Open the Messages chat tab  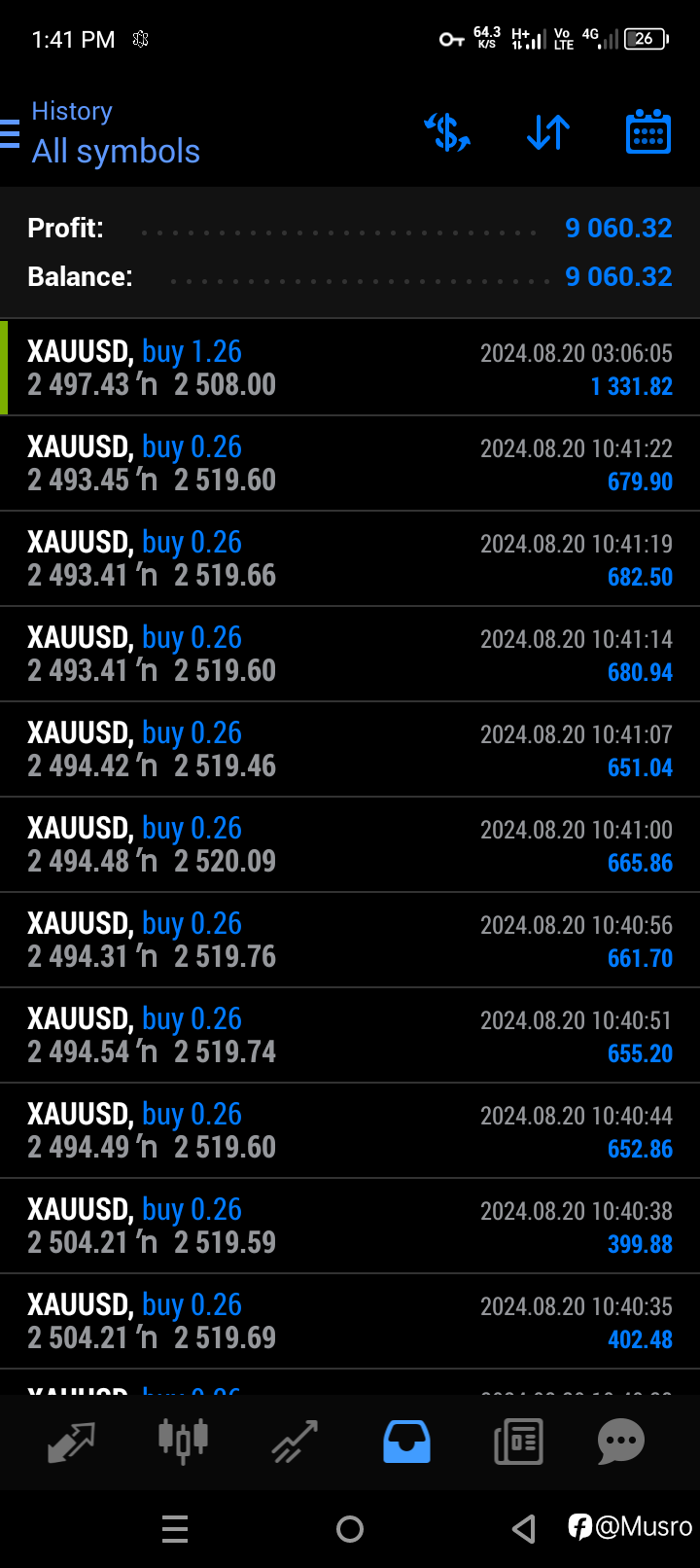click(x=621, y=1442)
